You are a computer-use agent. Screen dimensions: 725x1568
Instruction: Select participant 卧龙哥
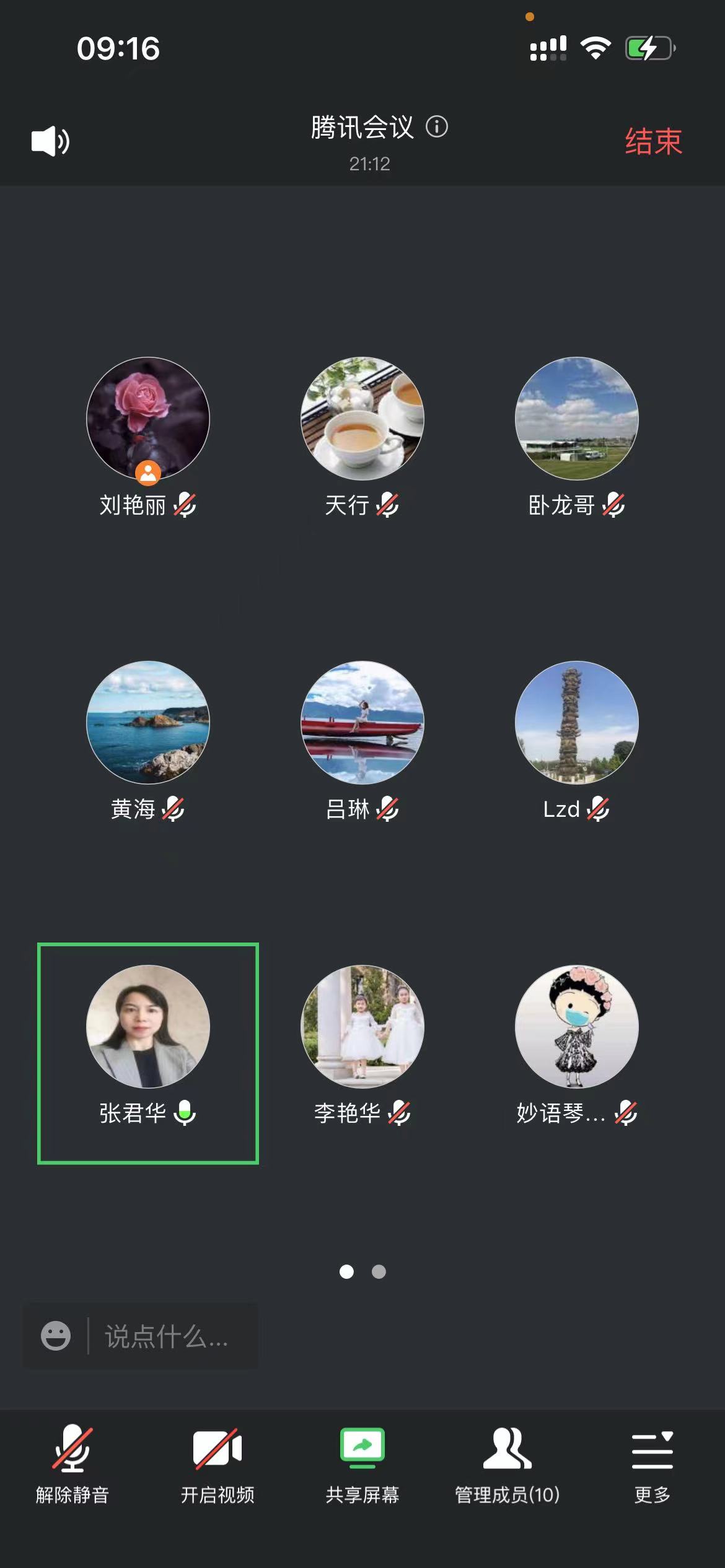576,419
